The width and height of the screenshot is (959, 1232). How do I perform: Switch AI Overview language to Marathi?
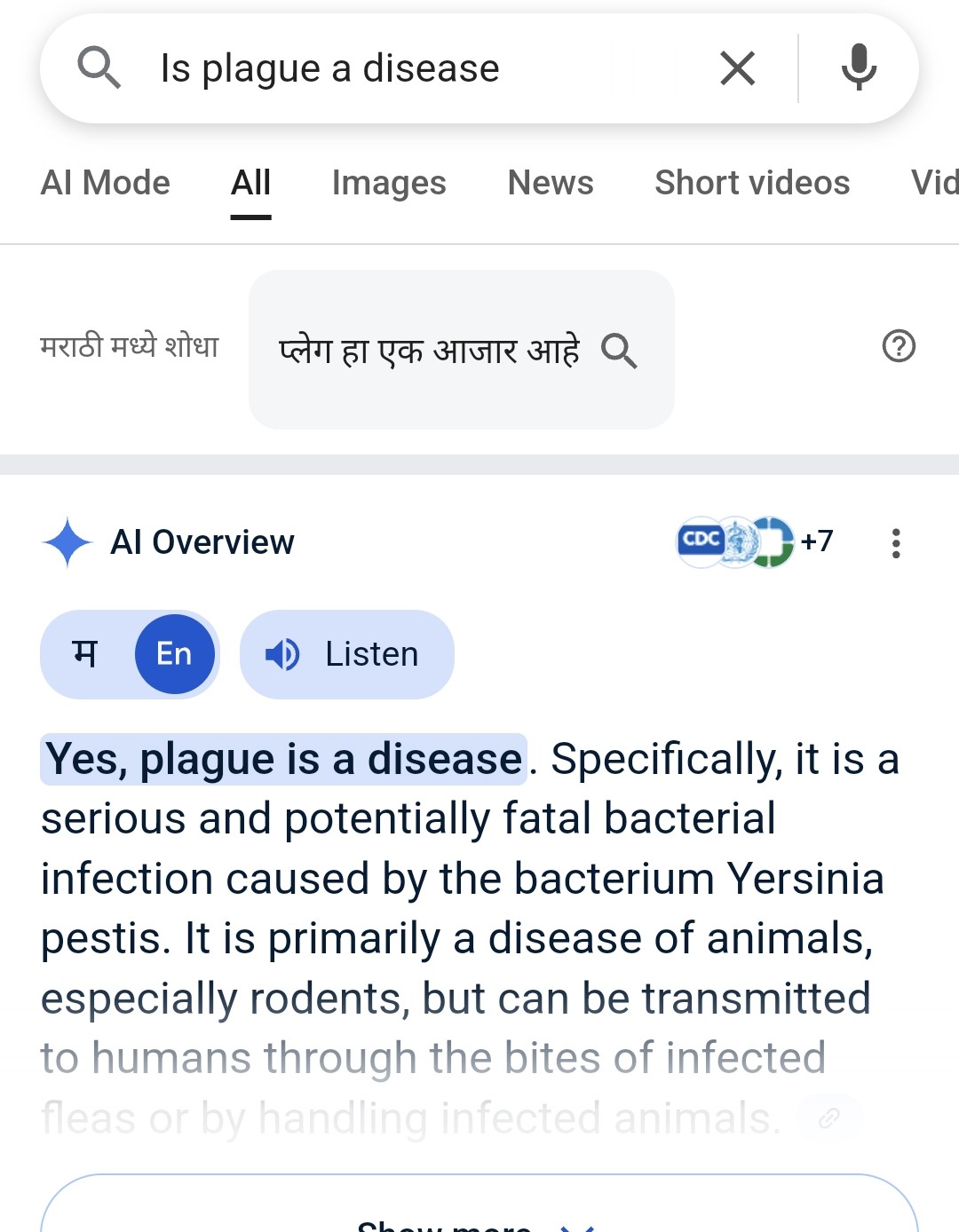[x=85, y=654]
